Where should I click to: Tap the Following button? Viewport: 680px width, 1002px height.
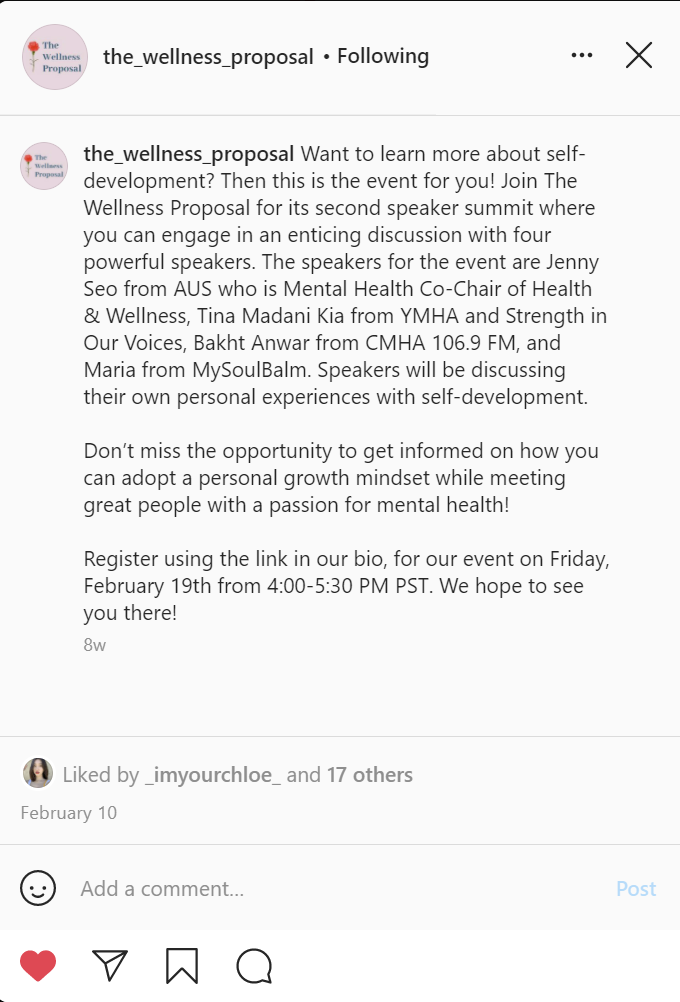(x=383, y=56)
